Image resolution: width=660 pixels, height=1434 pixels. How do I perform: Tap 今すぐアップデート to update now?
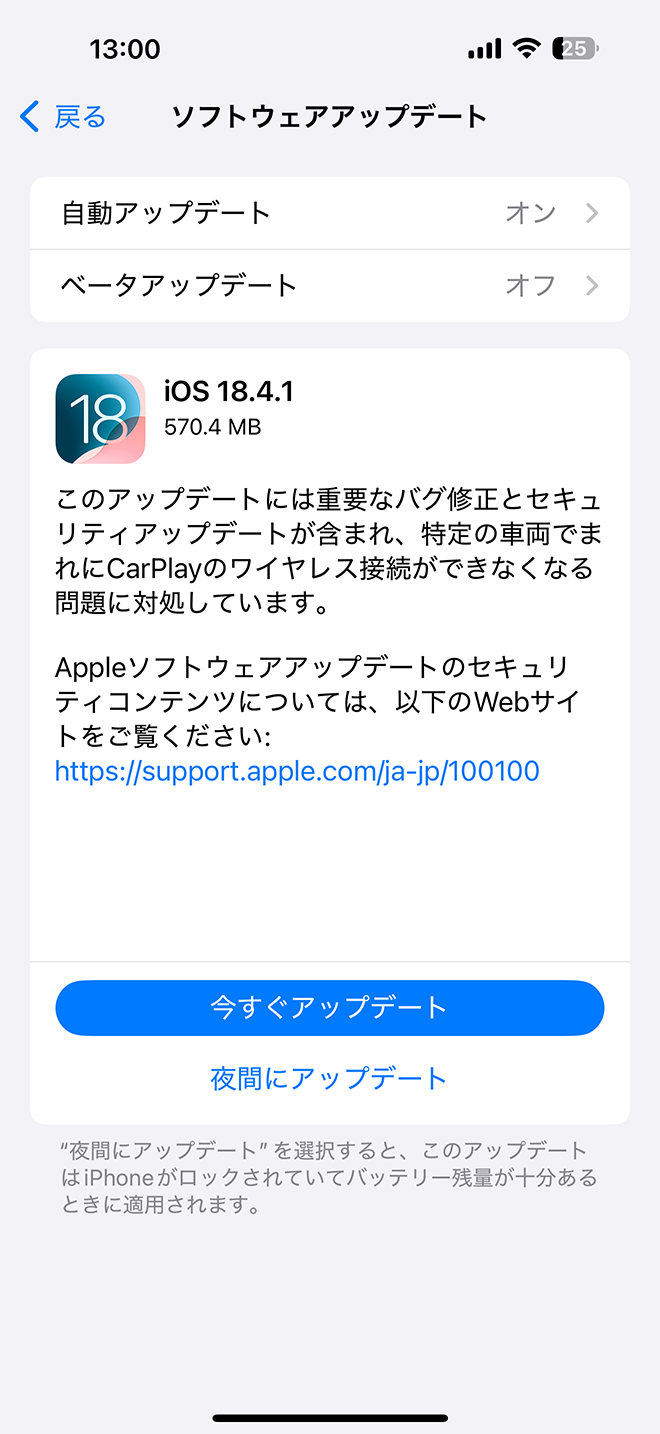[x=330, y=1007]
